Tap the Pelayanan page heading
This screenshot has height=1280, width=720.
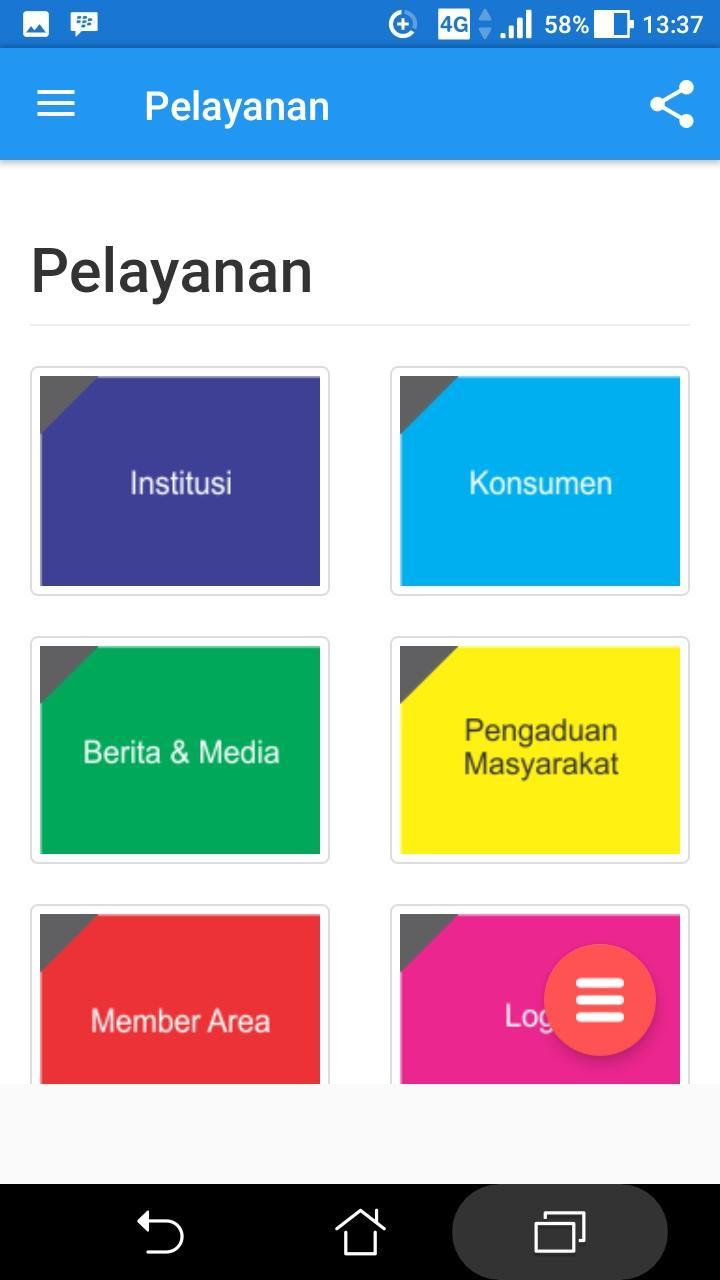coord(171,268)
